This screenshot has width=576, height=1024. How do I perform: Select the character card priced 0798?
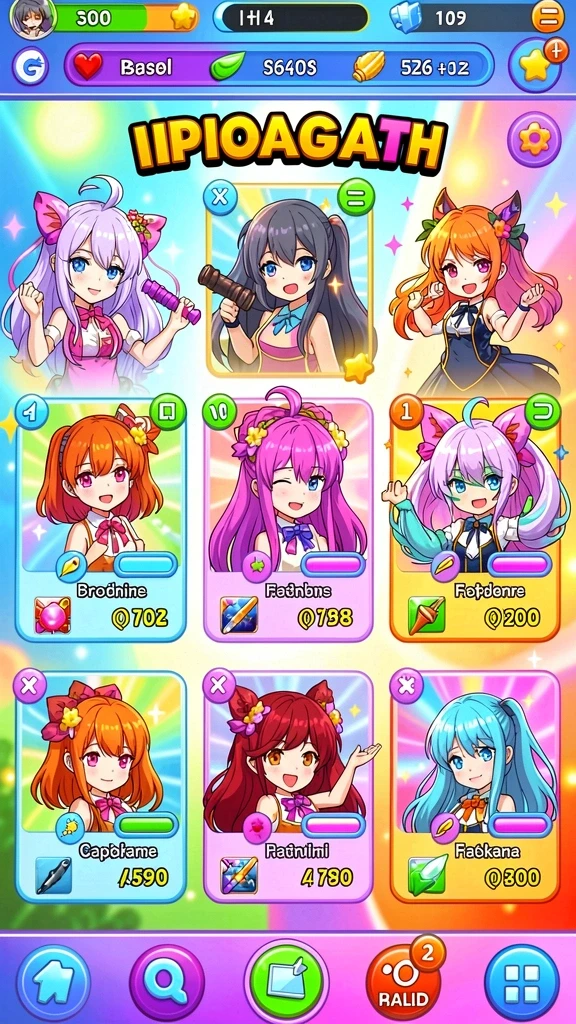(288, 520)
